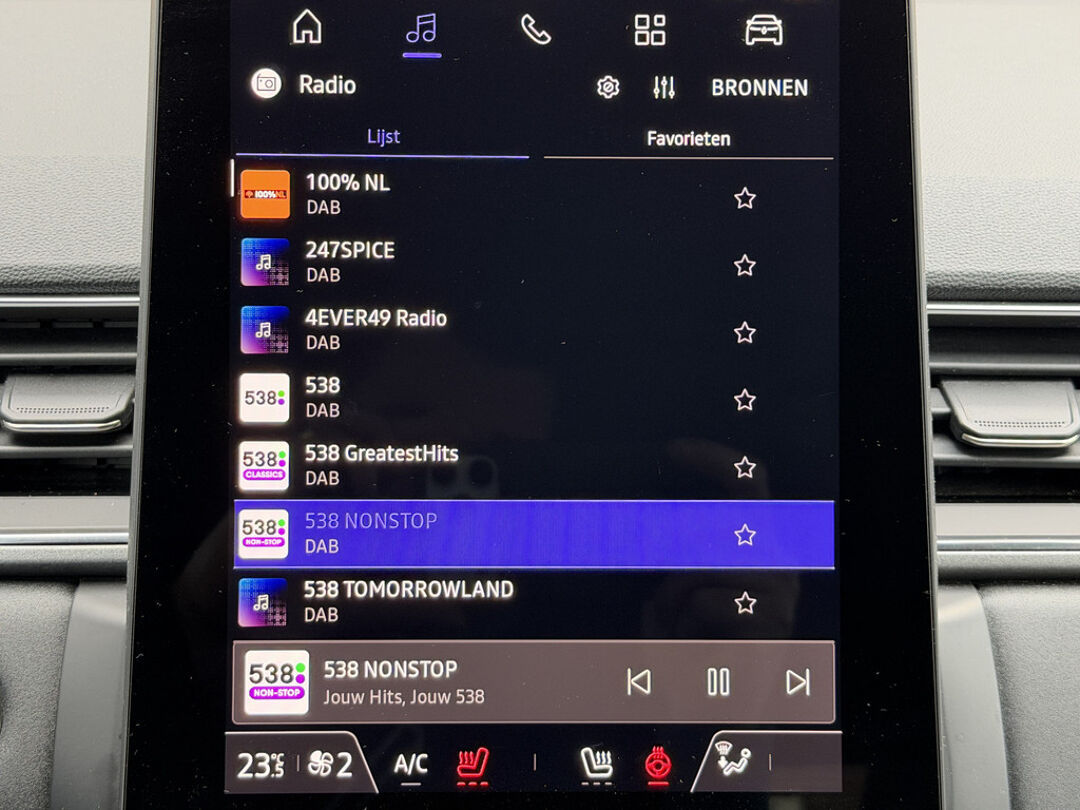Open the phone section

pos(536,29)
